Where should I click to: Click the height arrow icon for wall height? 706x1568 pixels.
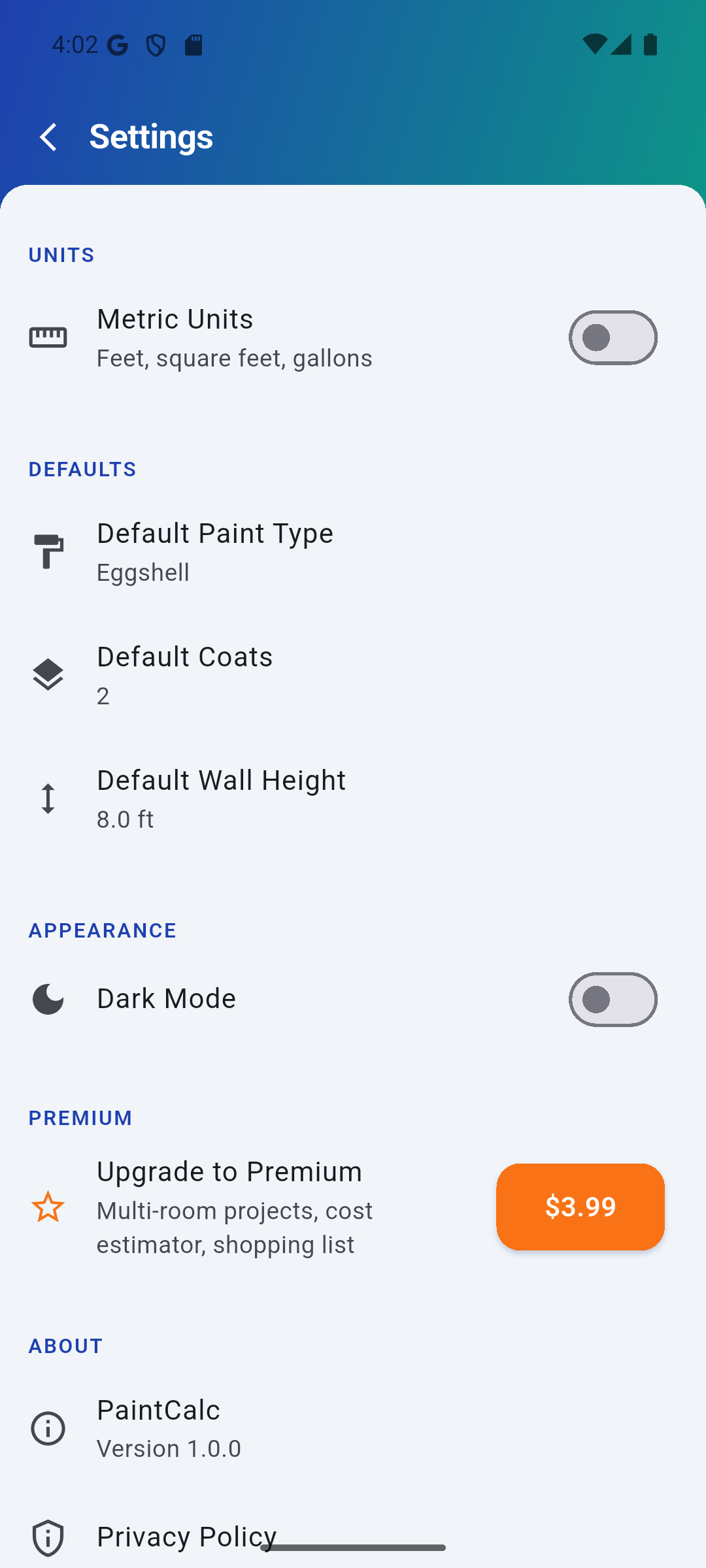click(48, 798)
